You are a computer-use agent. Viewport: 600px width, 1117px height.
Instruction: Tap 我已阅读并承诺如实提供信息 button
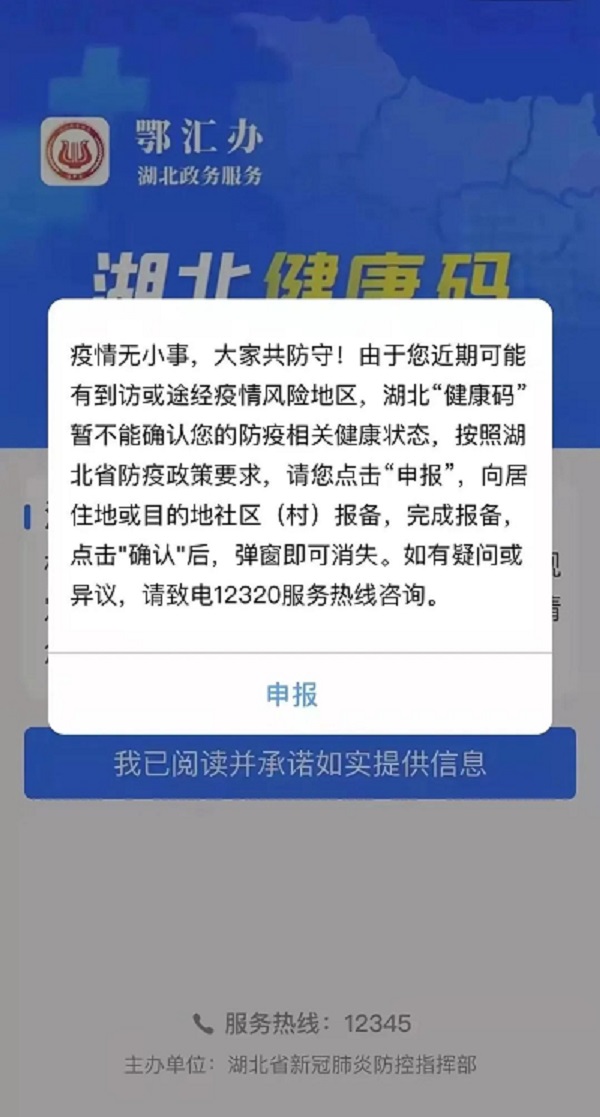point(300,765)
